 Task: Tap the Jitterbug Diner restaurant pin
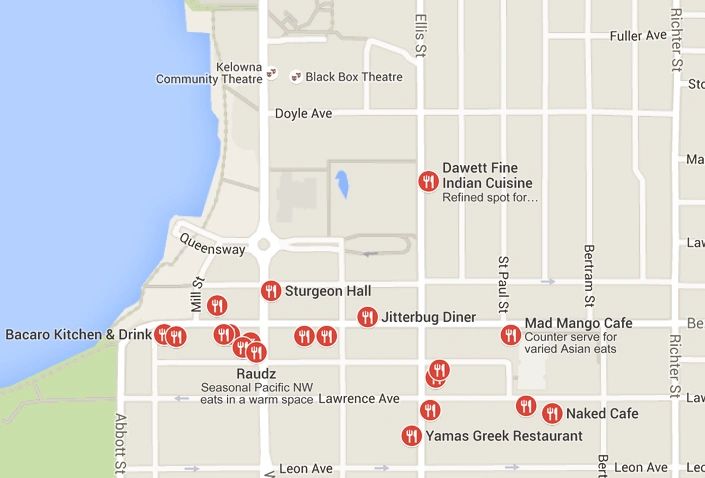[x=367, y=317]
